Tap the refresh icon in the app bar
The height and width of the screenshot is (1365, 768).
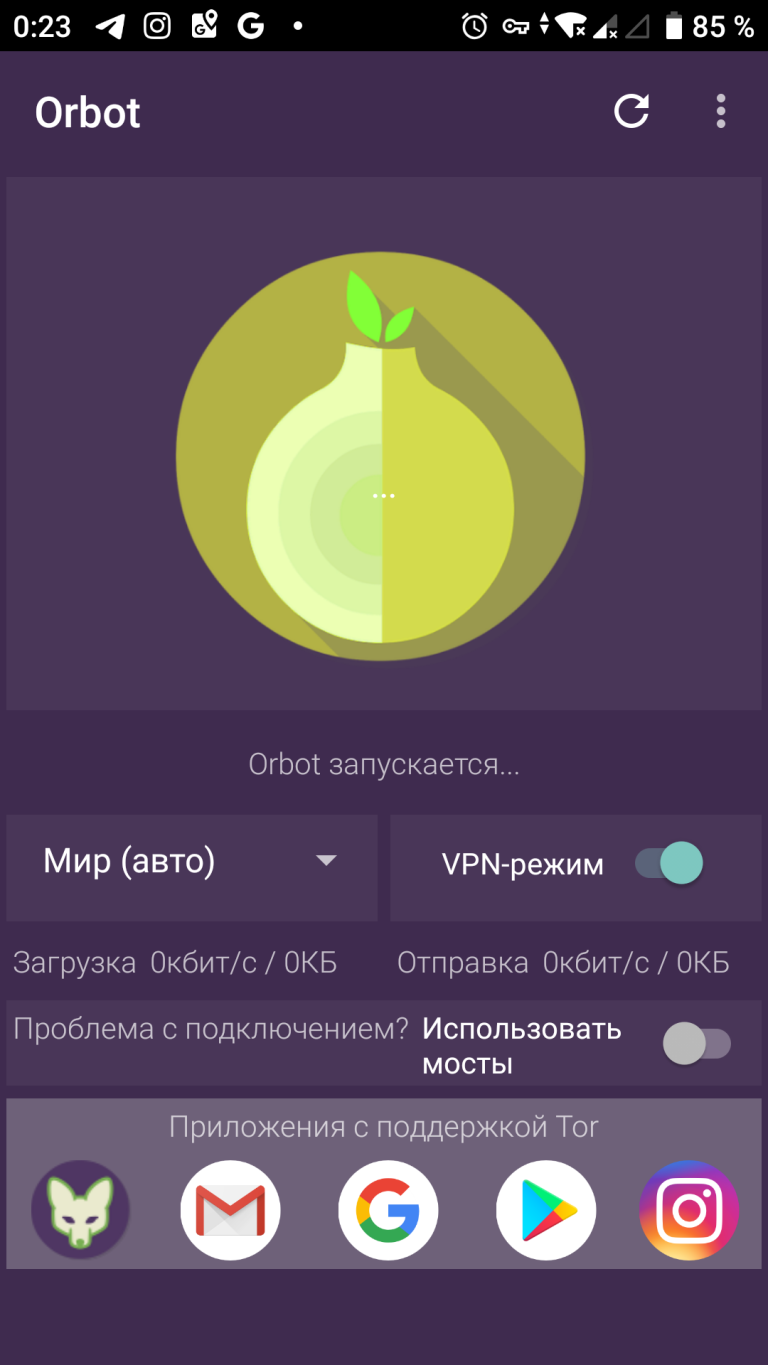pyautogui.click(x=631, y=111)
